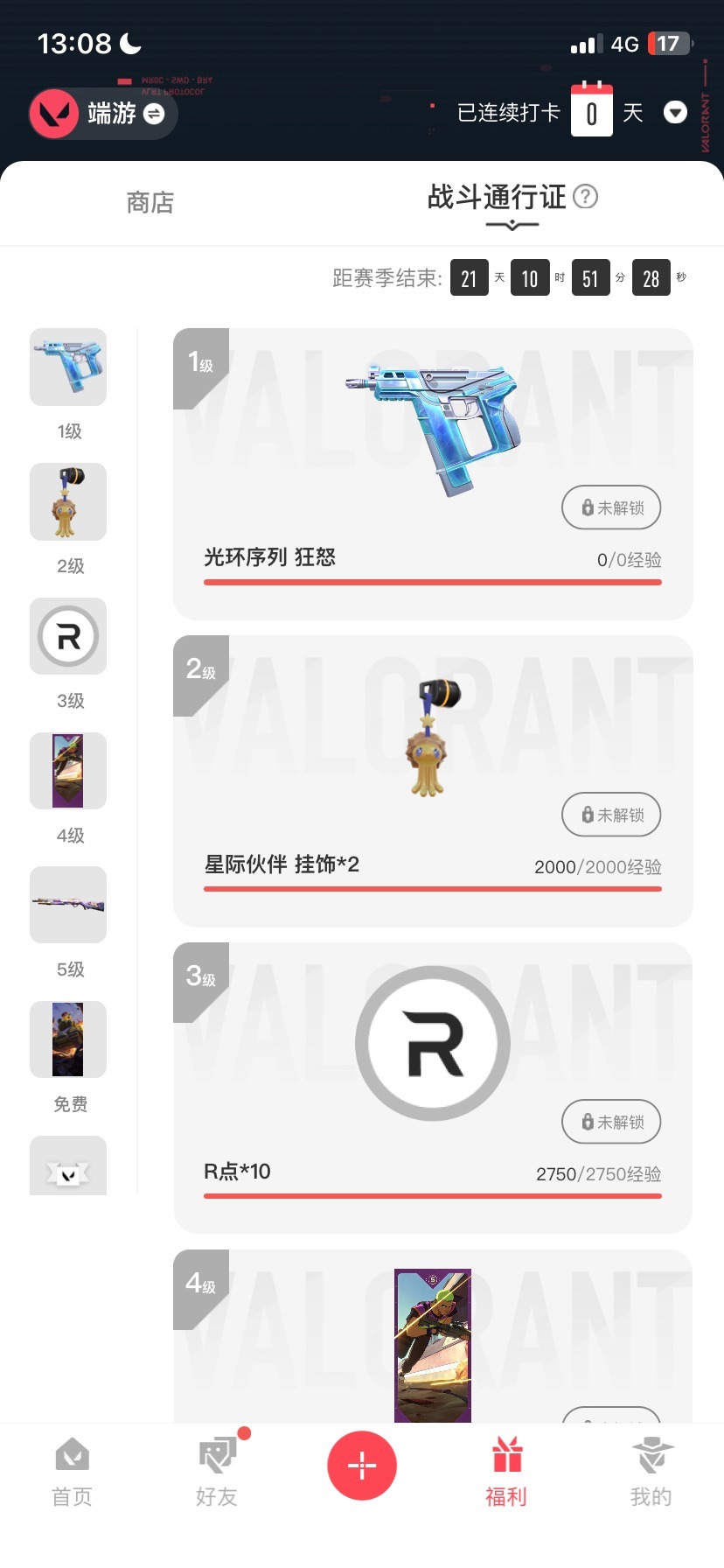The width and height of the screenshot is (724, 1568).
Task: Select the 2级 charm thumbnail in sidebar
Action: (68, 501)
